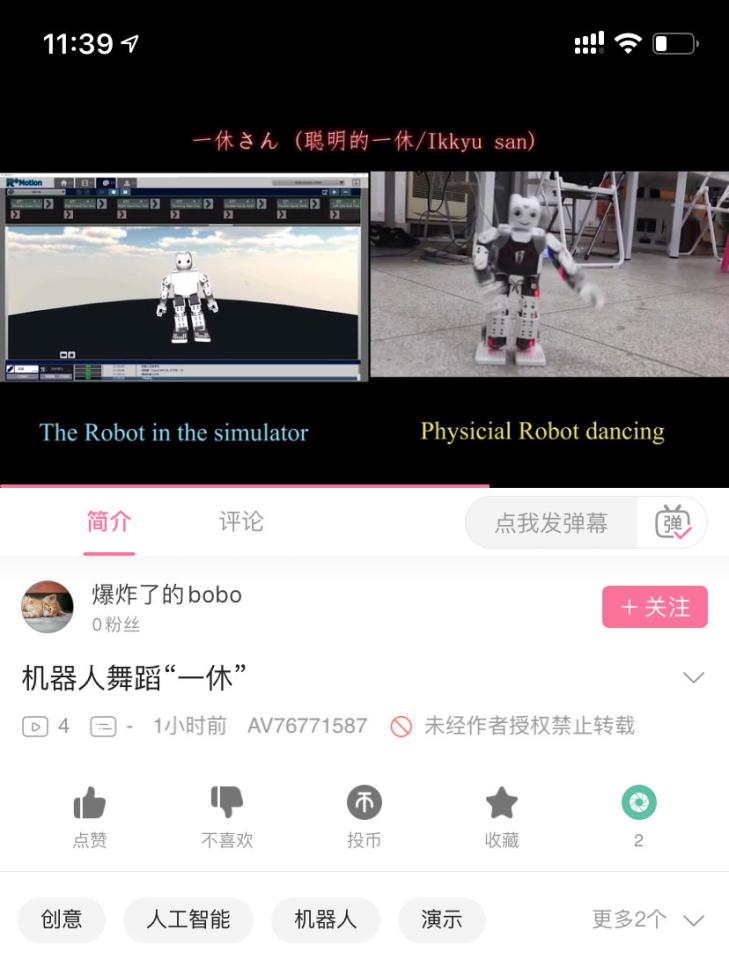Open the 演示 tag chip
Viewport: 729px width, 960px height.
pyautogui.click(x=441, y=919)
